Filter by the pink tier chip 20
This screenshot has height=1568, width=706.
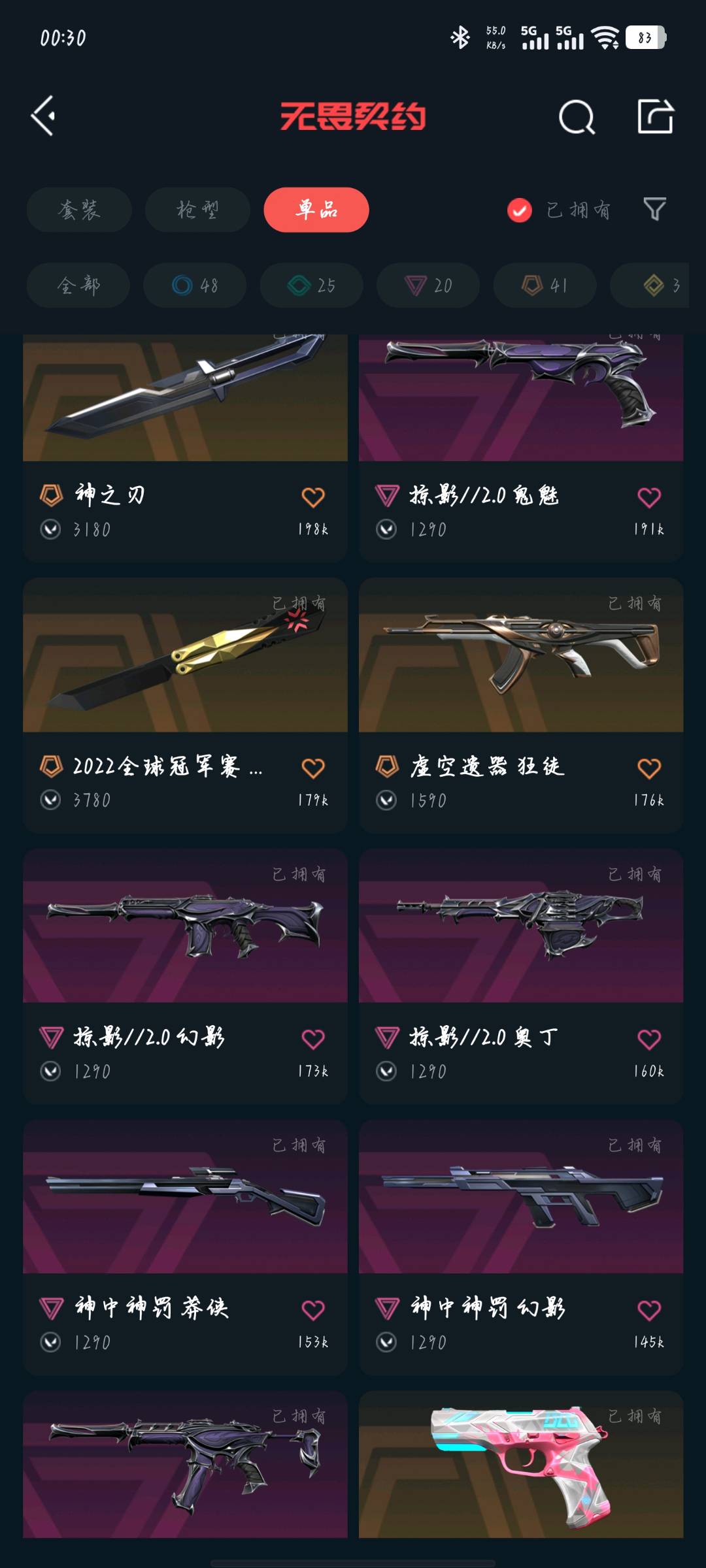(x=428, y=286)
